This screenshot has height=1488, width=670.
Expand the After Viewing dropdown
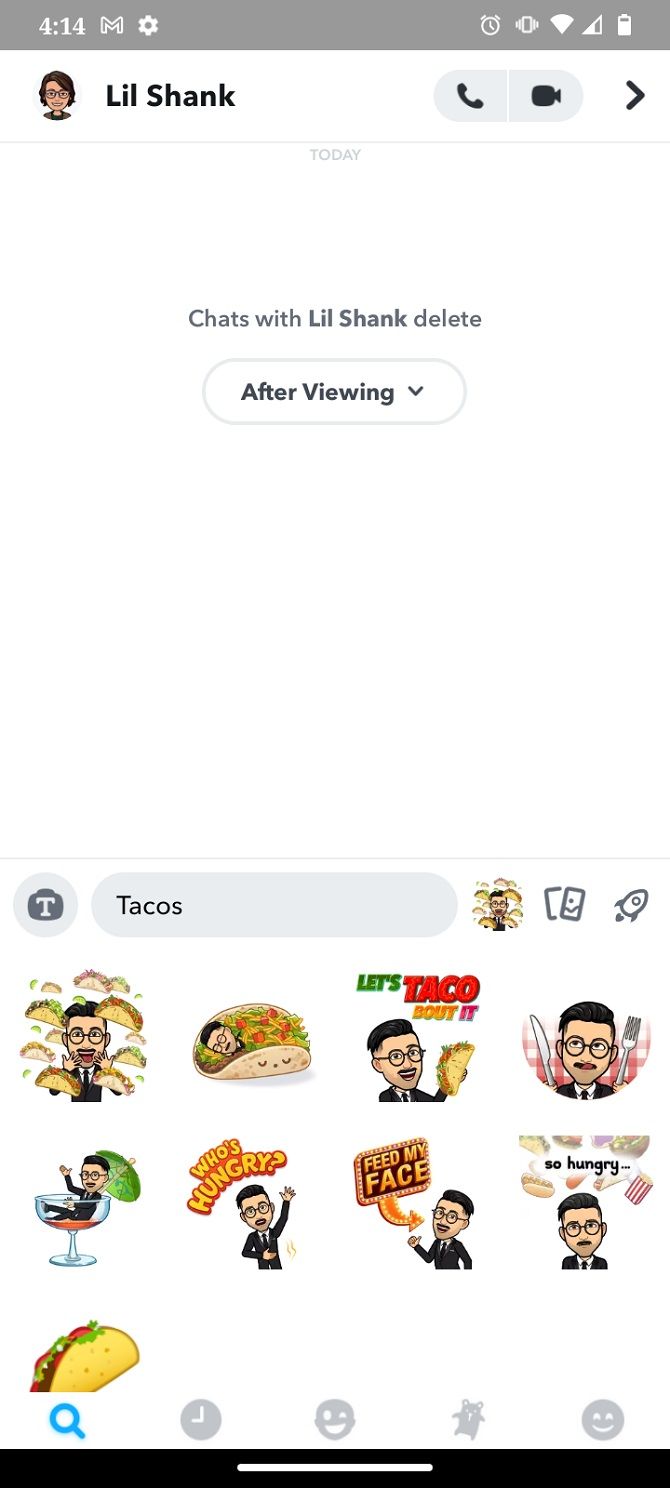[334, 392]
